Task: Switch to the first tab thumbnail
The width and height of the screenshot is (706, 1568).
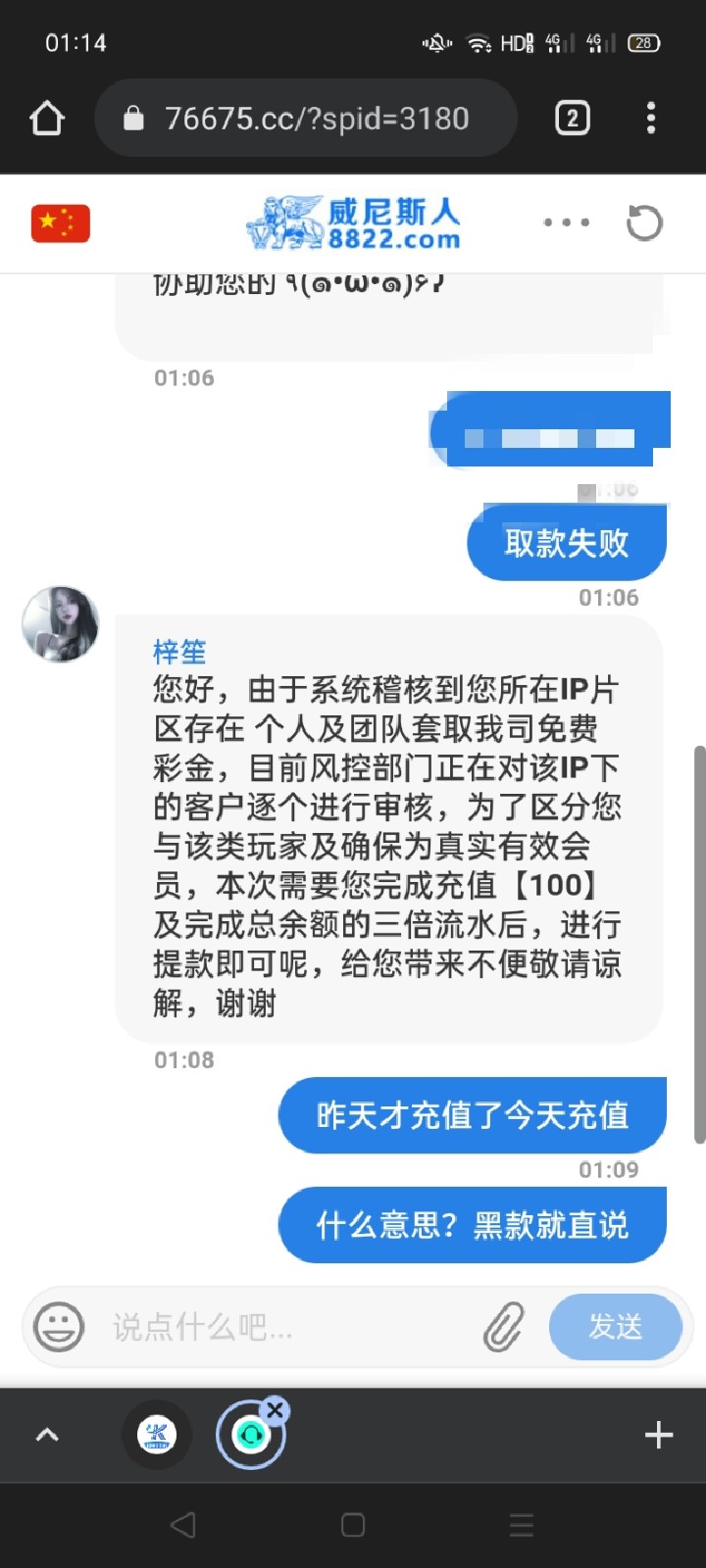Action: pyautogui.click(x=157, y=1435)
